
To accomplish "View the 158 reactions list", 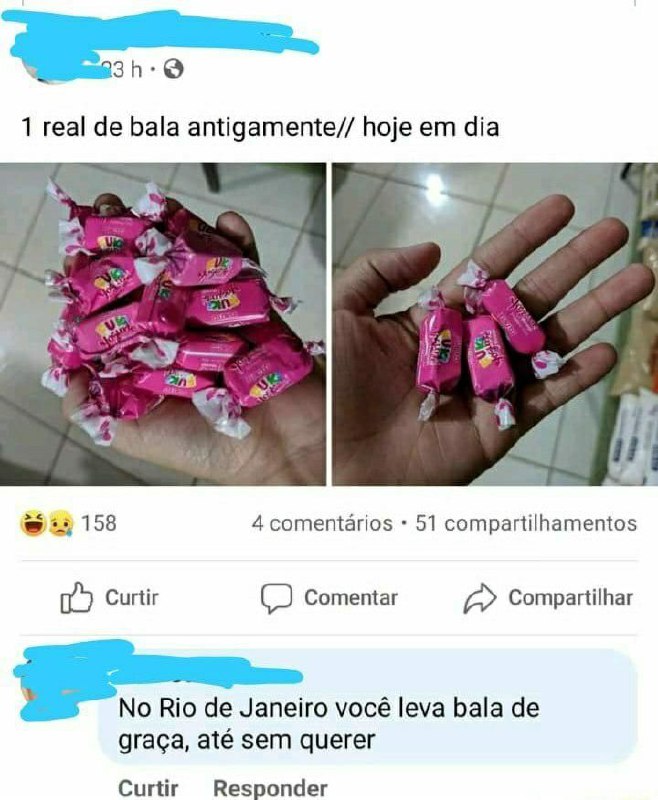I will pyautogui.click(x=68, y=523).
